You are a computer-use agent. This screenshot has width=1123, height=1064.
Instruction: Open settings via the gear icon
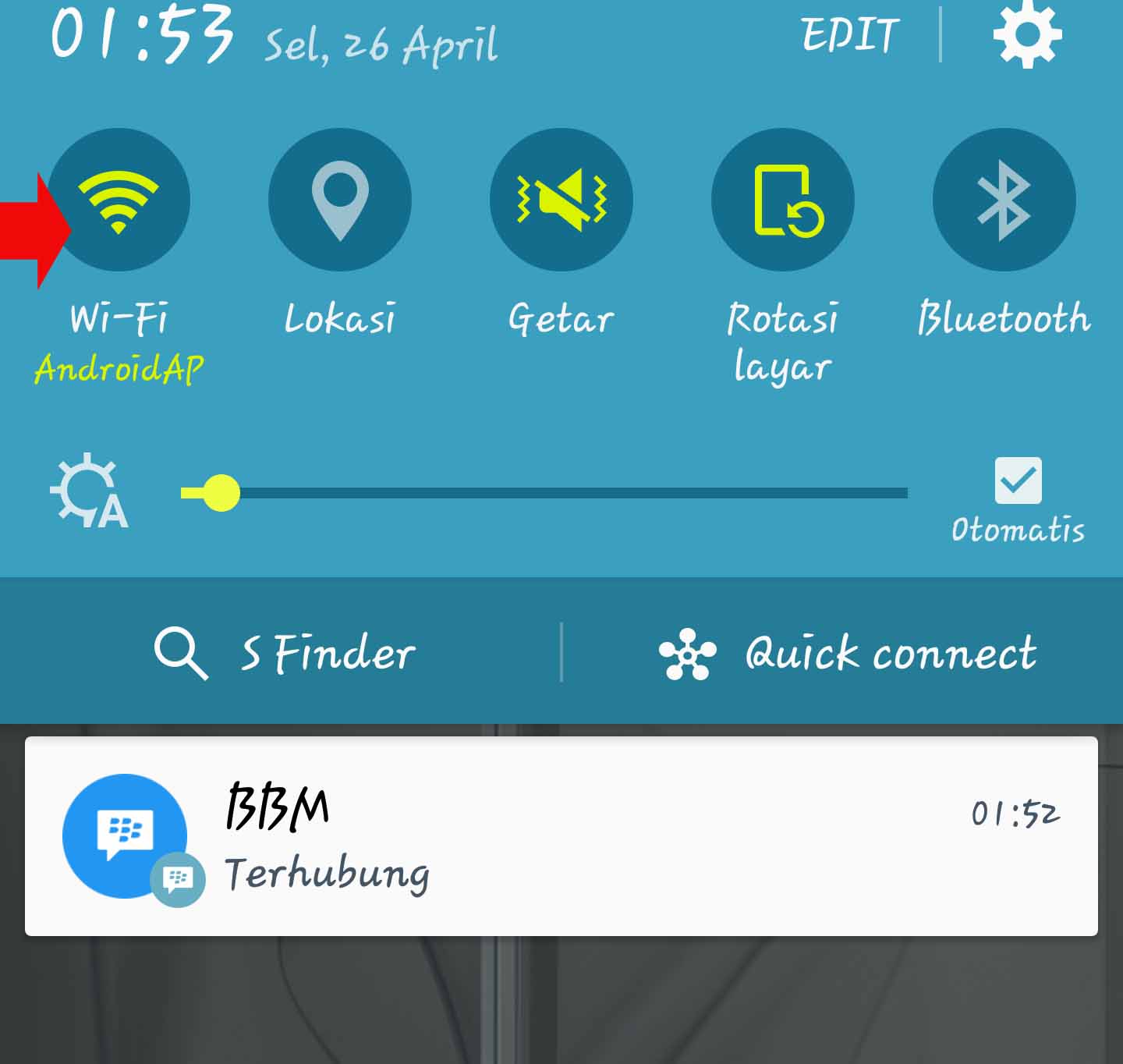[x=1027, y=35]
